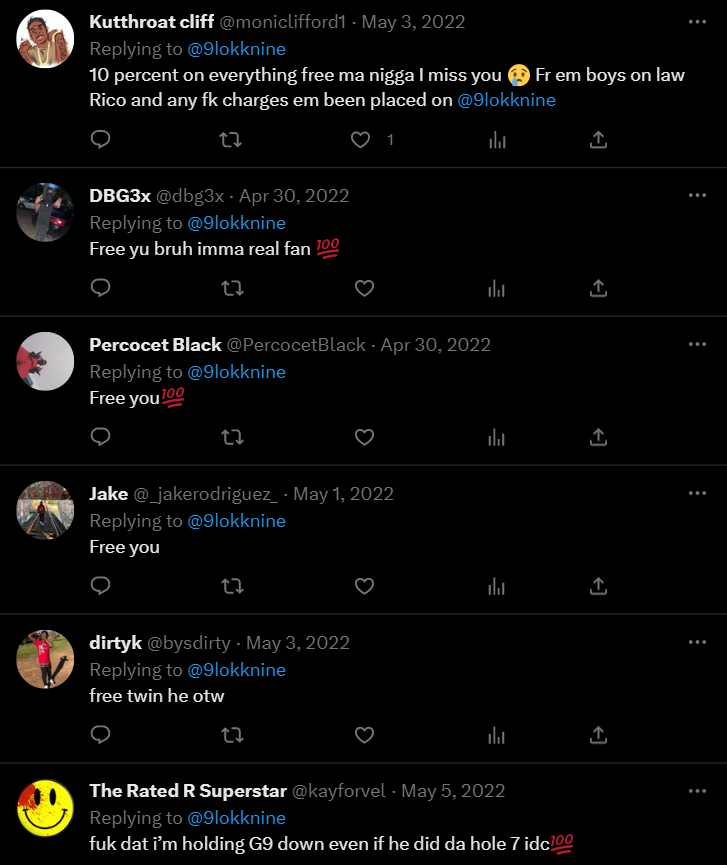The height and width of the screenshot is (865, 727).
Task: Reply to DBG3x's tweet
Action: pos(100,288)
